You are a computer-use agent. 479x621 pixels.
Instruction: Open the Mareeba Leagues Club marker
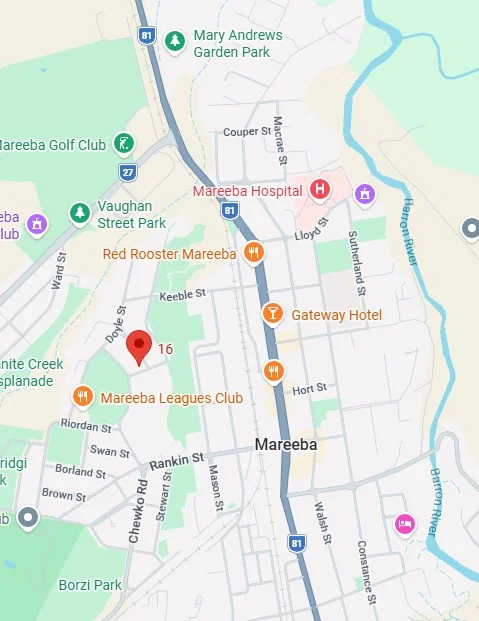click(83, 397)
